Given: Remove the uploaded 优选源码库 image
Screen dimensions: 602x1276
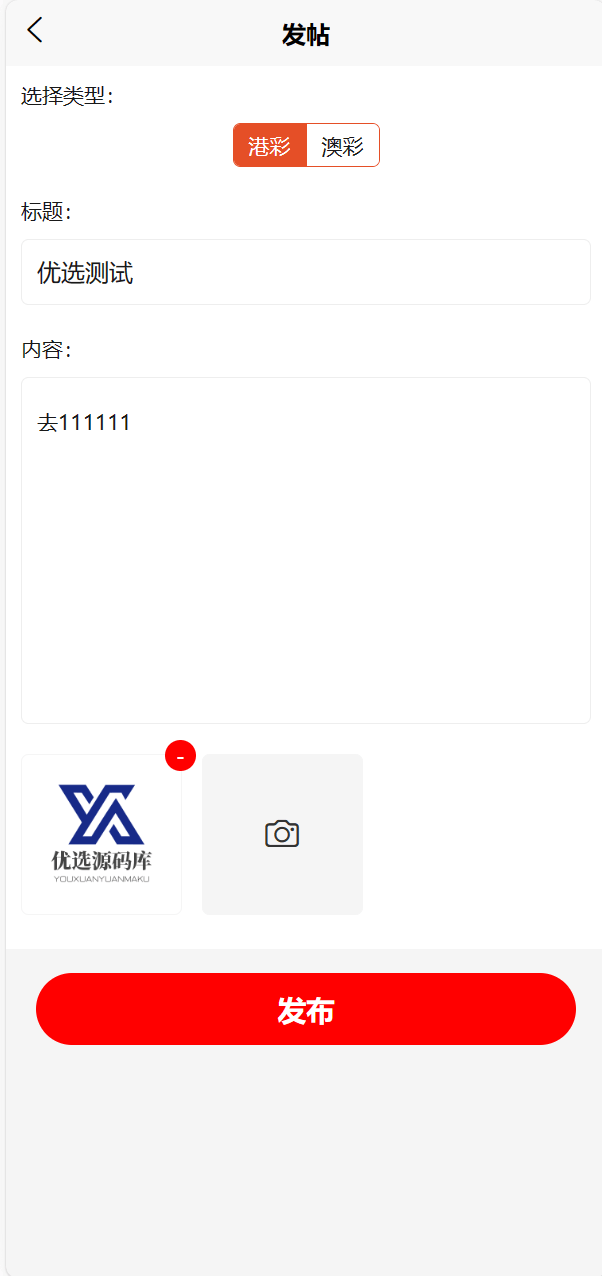Looking at the screenshot, I should point(180,756).
